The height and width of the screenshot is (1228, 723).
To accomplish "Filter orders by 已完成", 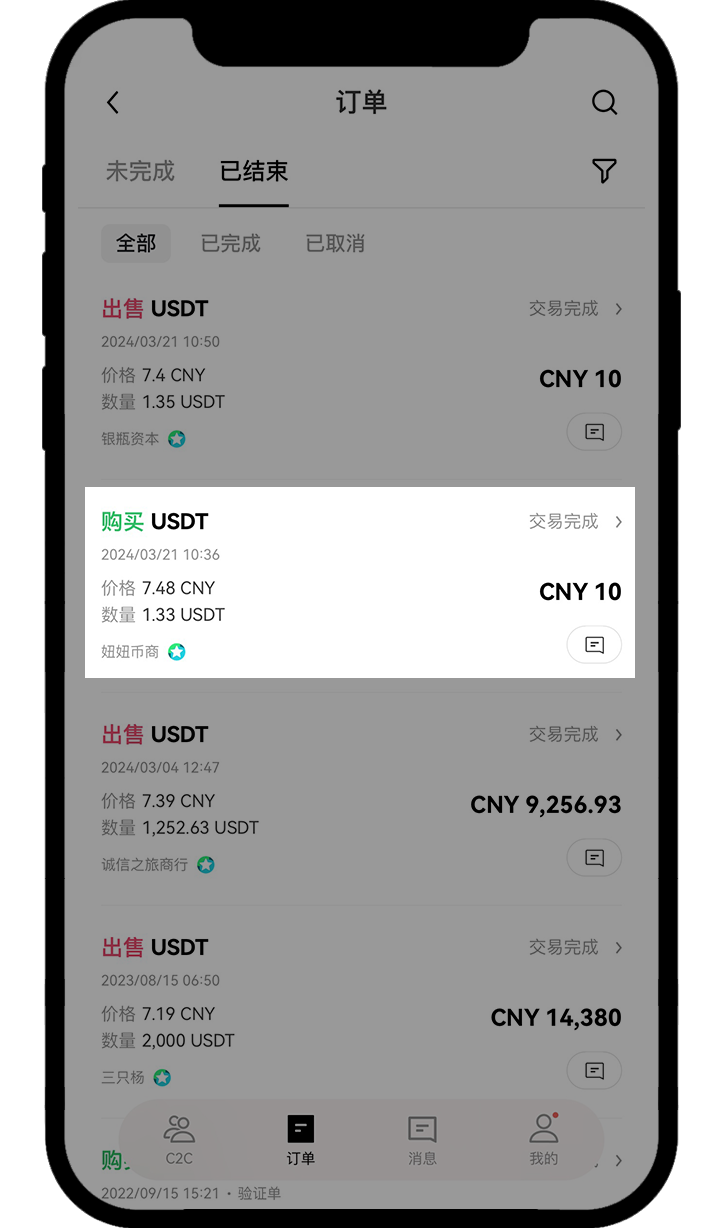I will [231, 243].
